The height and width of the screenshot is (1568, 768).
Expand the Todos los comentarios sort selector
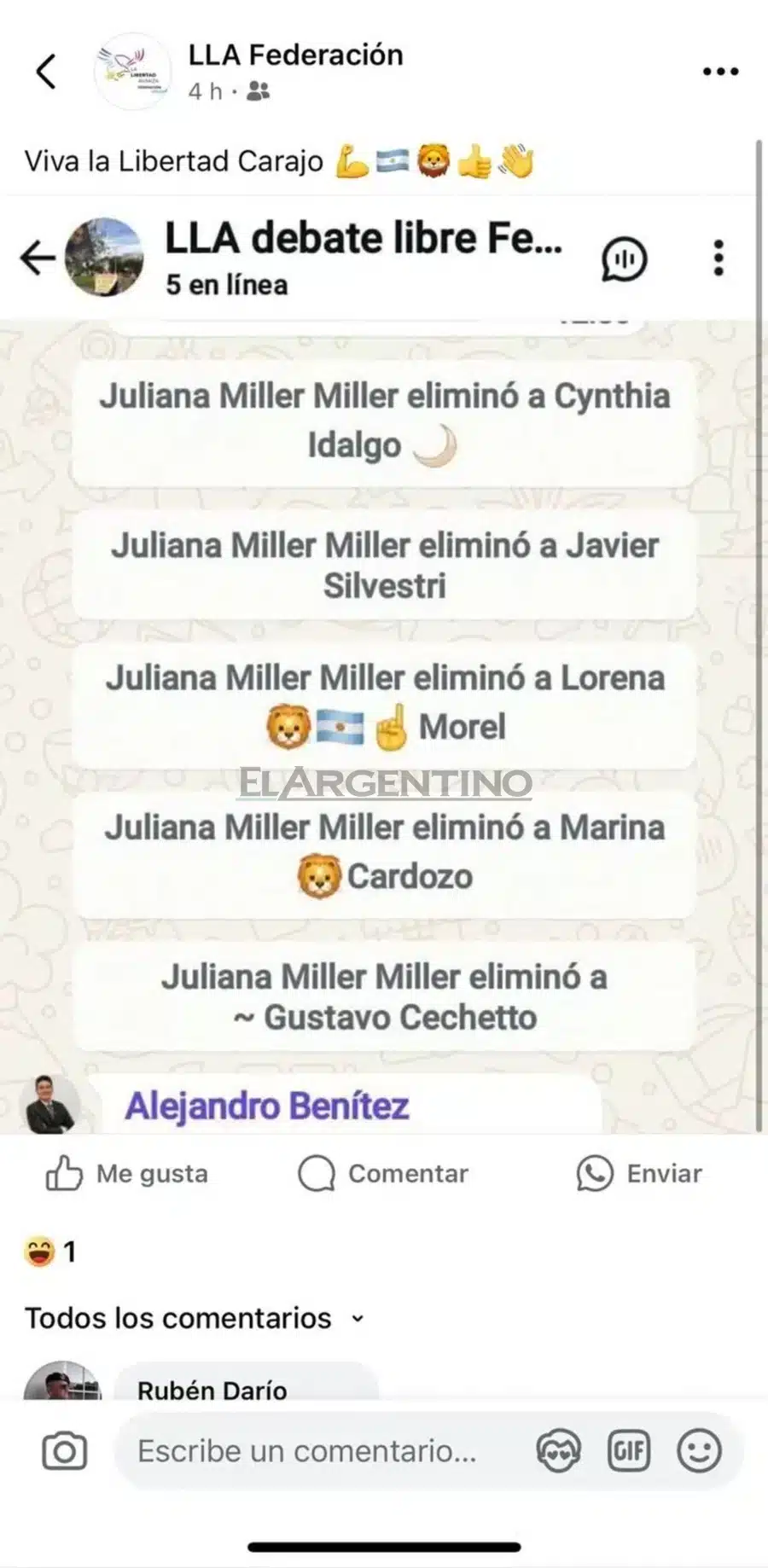(358, 1318)
